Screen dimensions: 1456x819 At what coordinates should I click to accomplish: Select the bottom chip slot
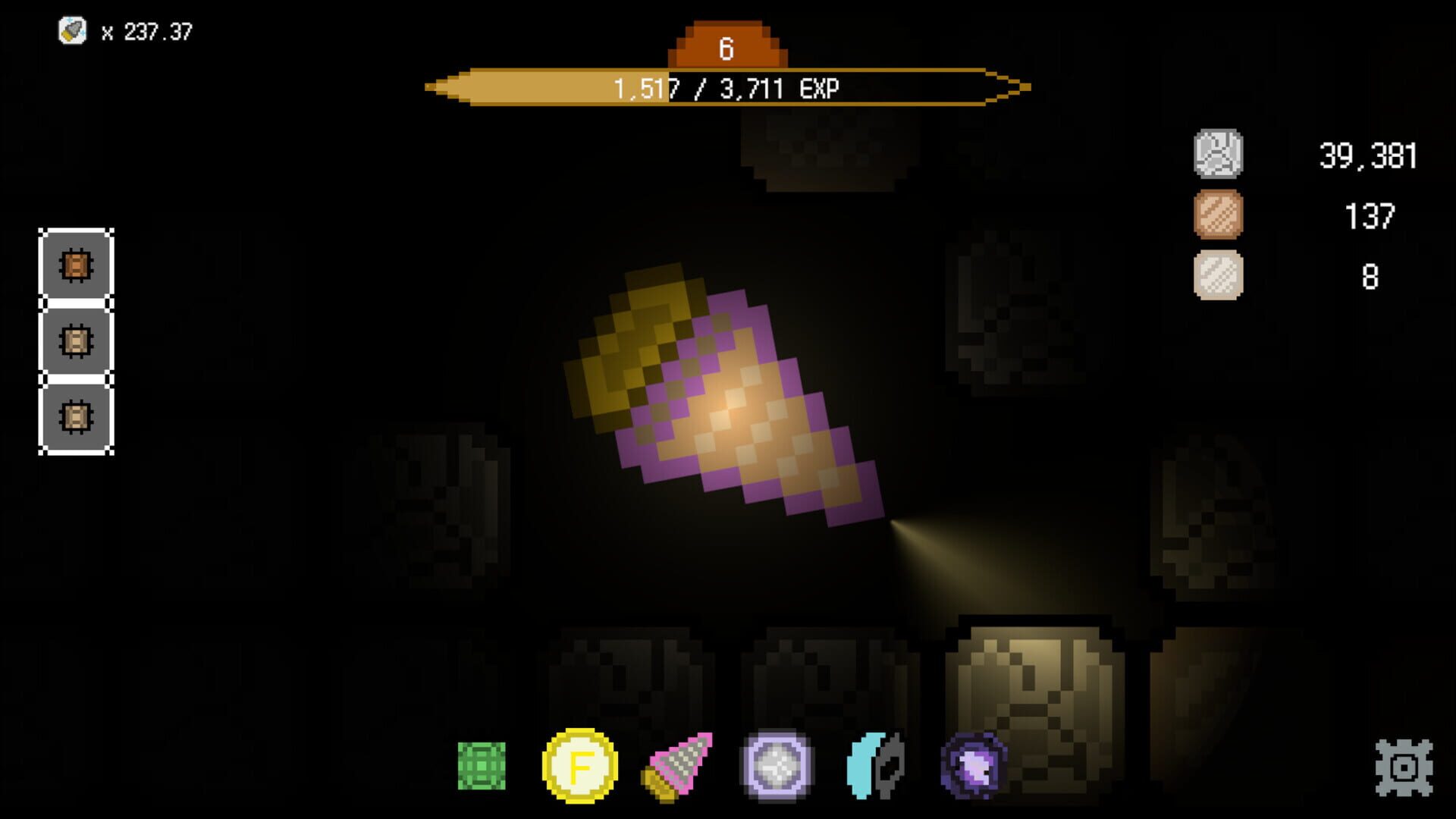(x=76, y=417)
